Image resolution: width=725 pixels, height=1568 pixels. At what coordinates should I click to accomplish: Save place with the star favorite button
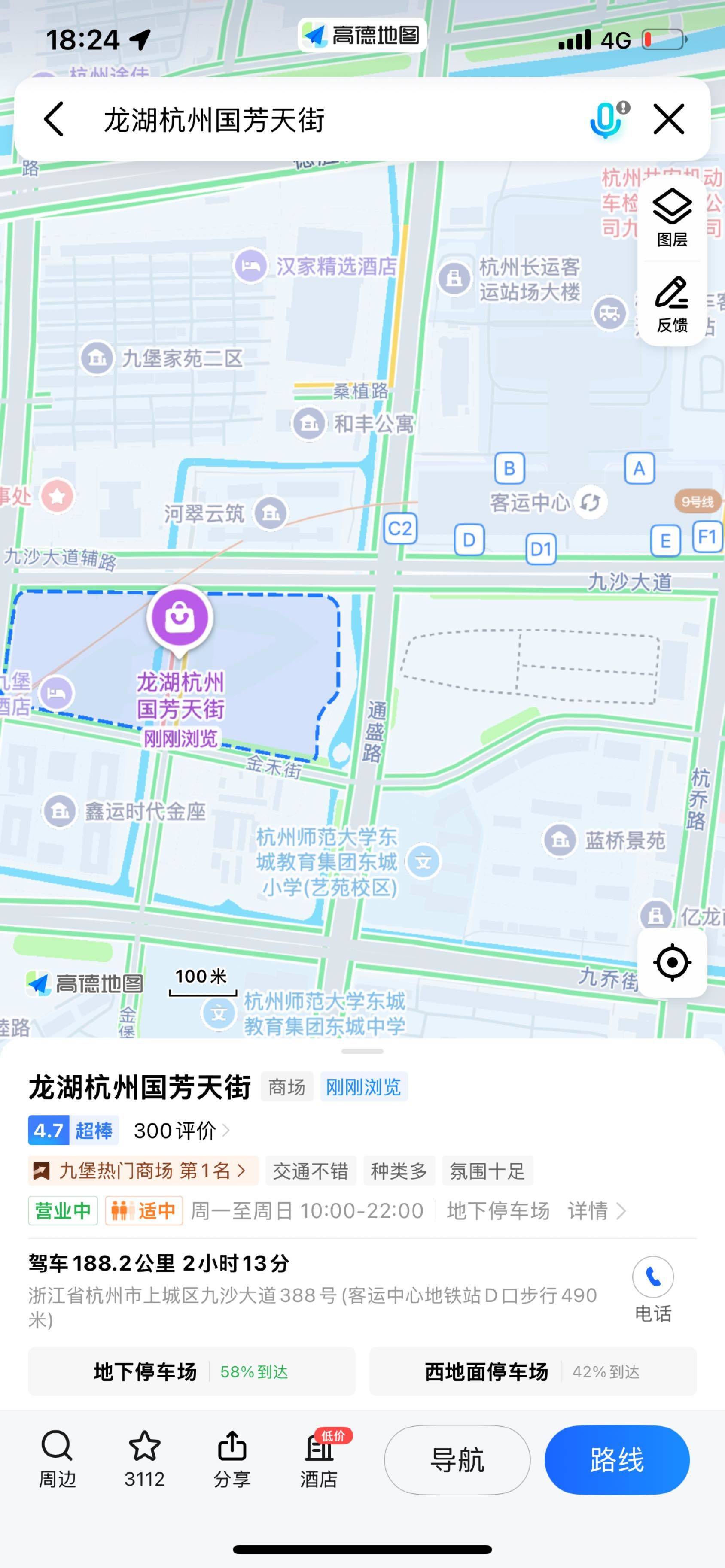144,1459
